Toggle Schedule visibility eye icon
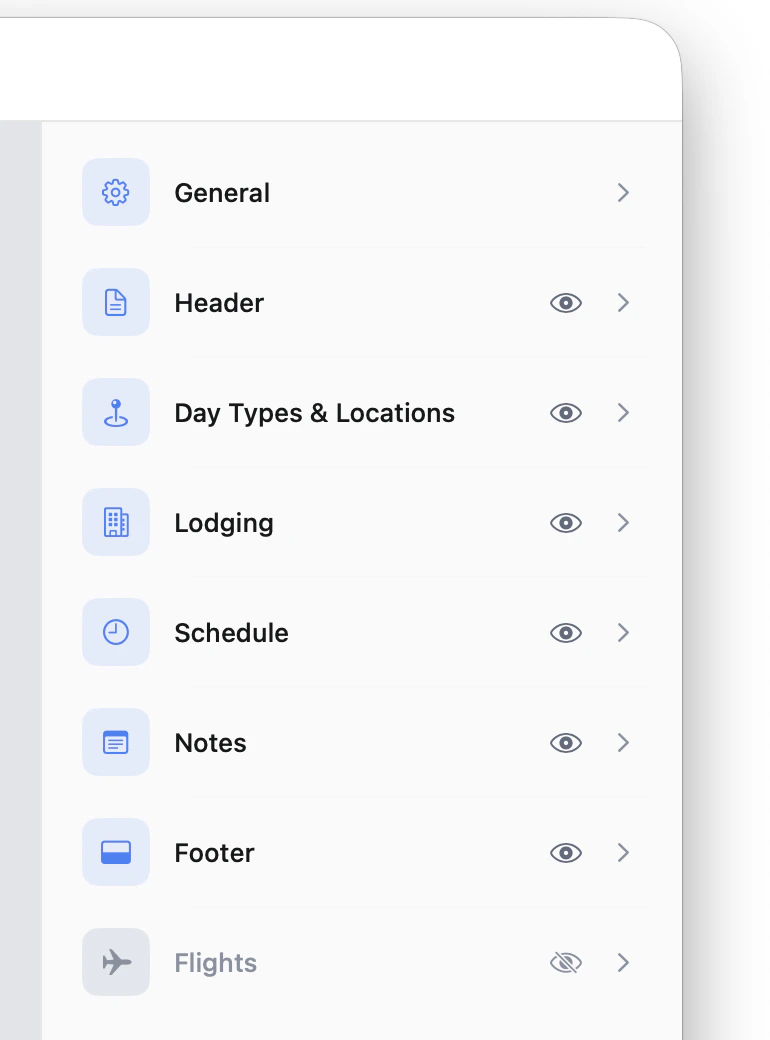The image size is (770, 1040). coord(566,633)
